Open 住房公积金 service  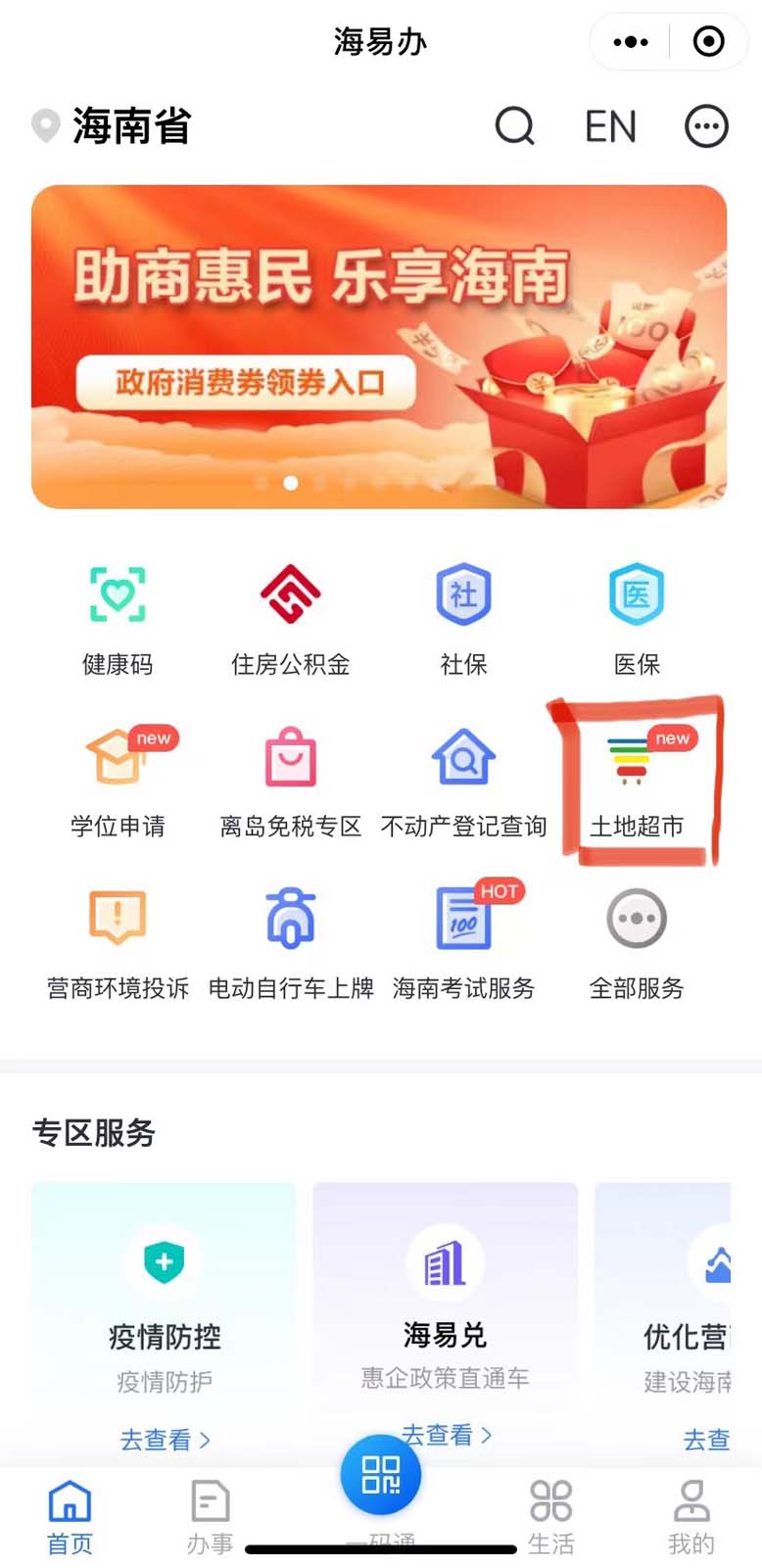pos(290,618)
